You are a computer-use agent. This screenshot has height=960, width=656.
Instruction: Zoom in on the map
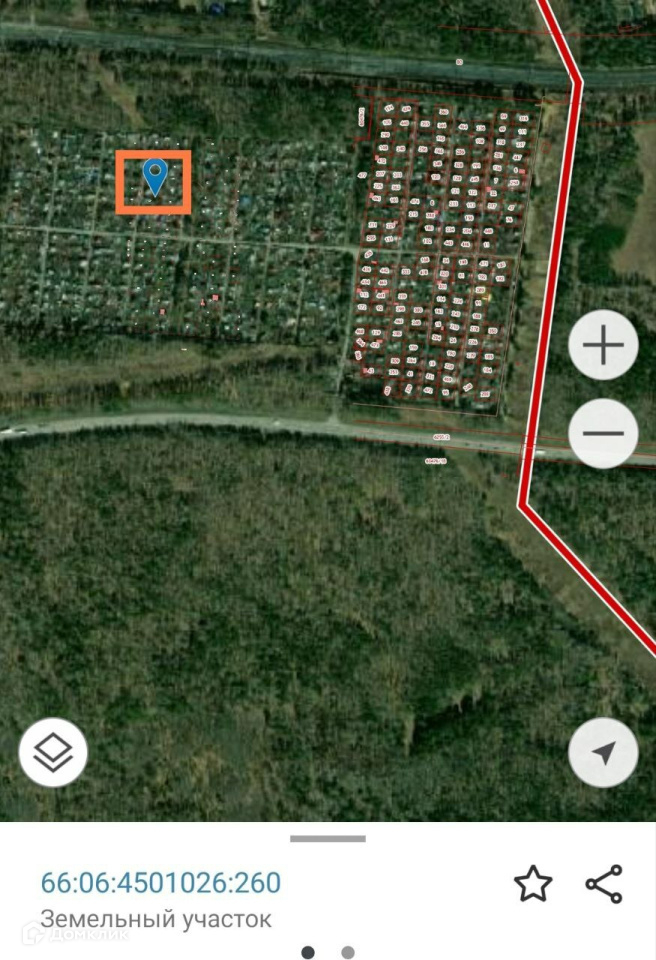click(x=603, y=346)
